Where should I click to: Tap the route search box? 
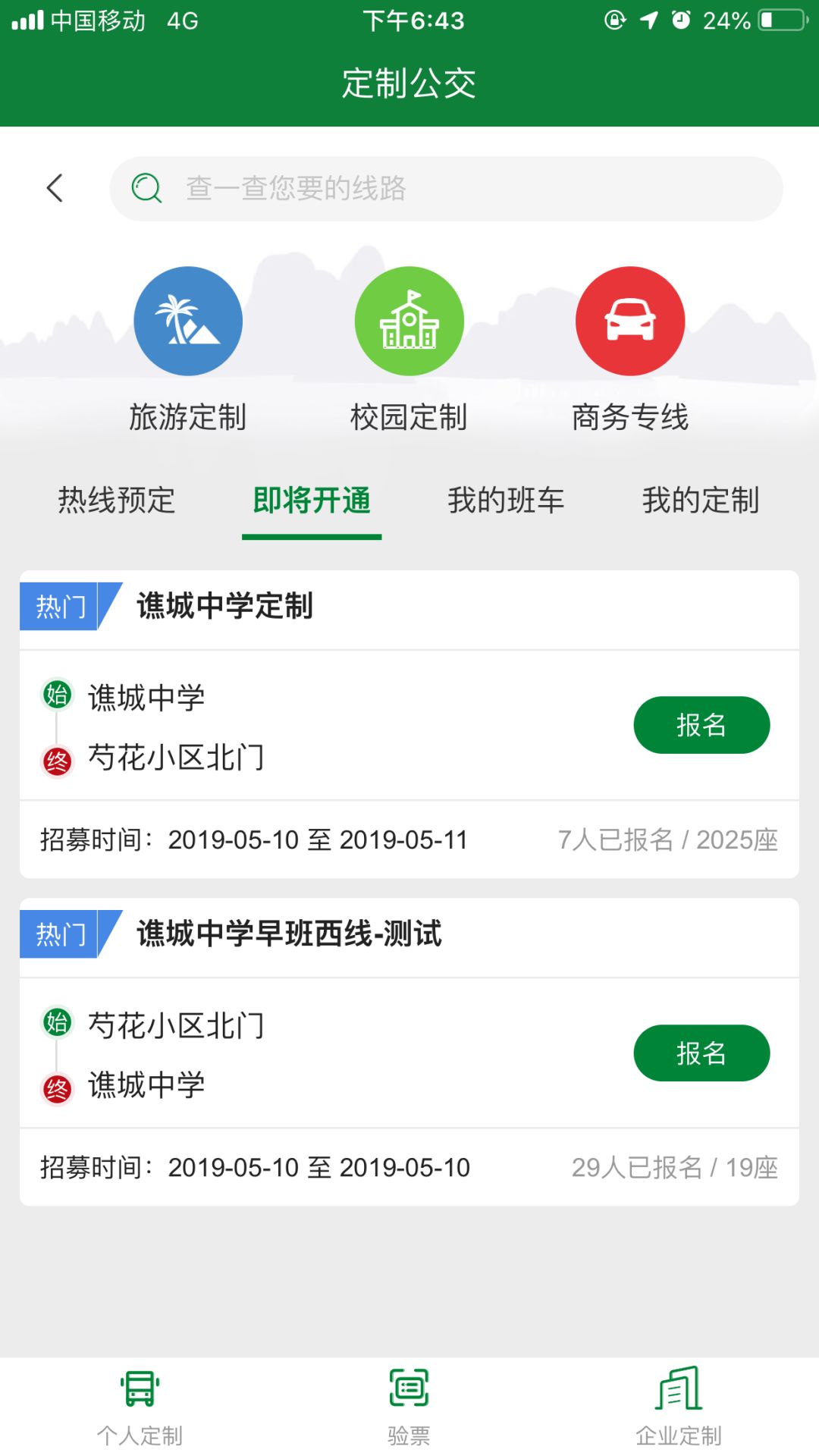446,189
